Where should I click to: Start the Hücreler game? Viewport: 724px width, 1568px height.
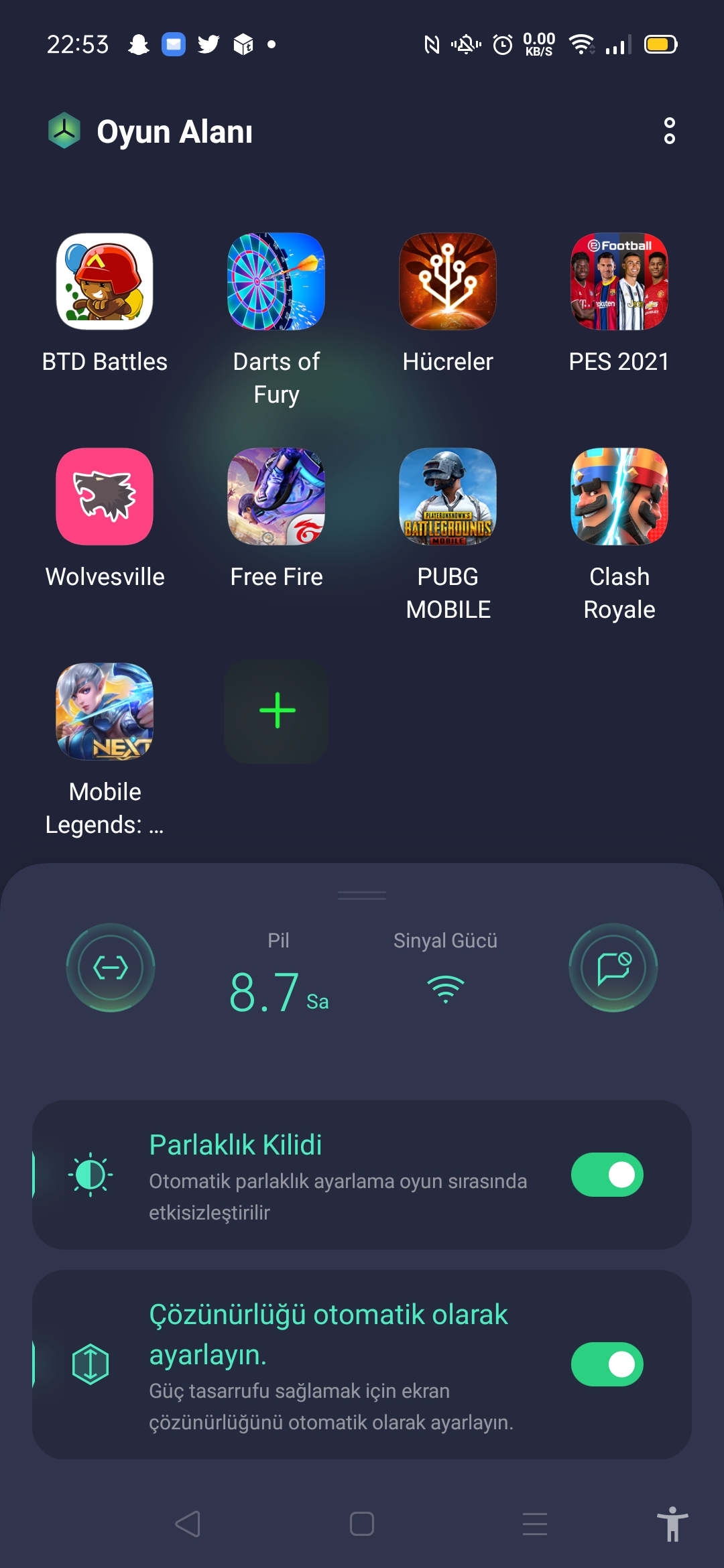click(448, 281)
